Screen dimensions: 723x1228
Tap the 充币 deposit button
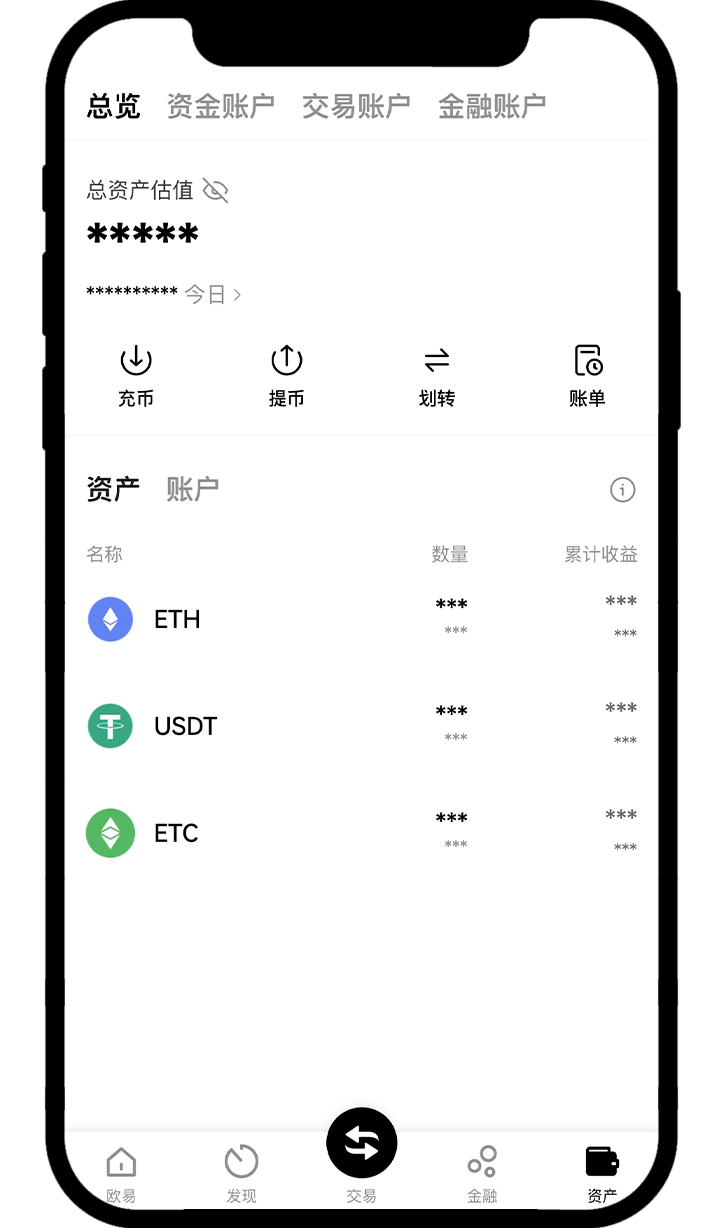136,376
